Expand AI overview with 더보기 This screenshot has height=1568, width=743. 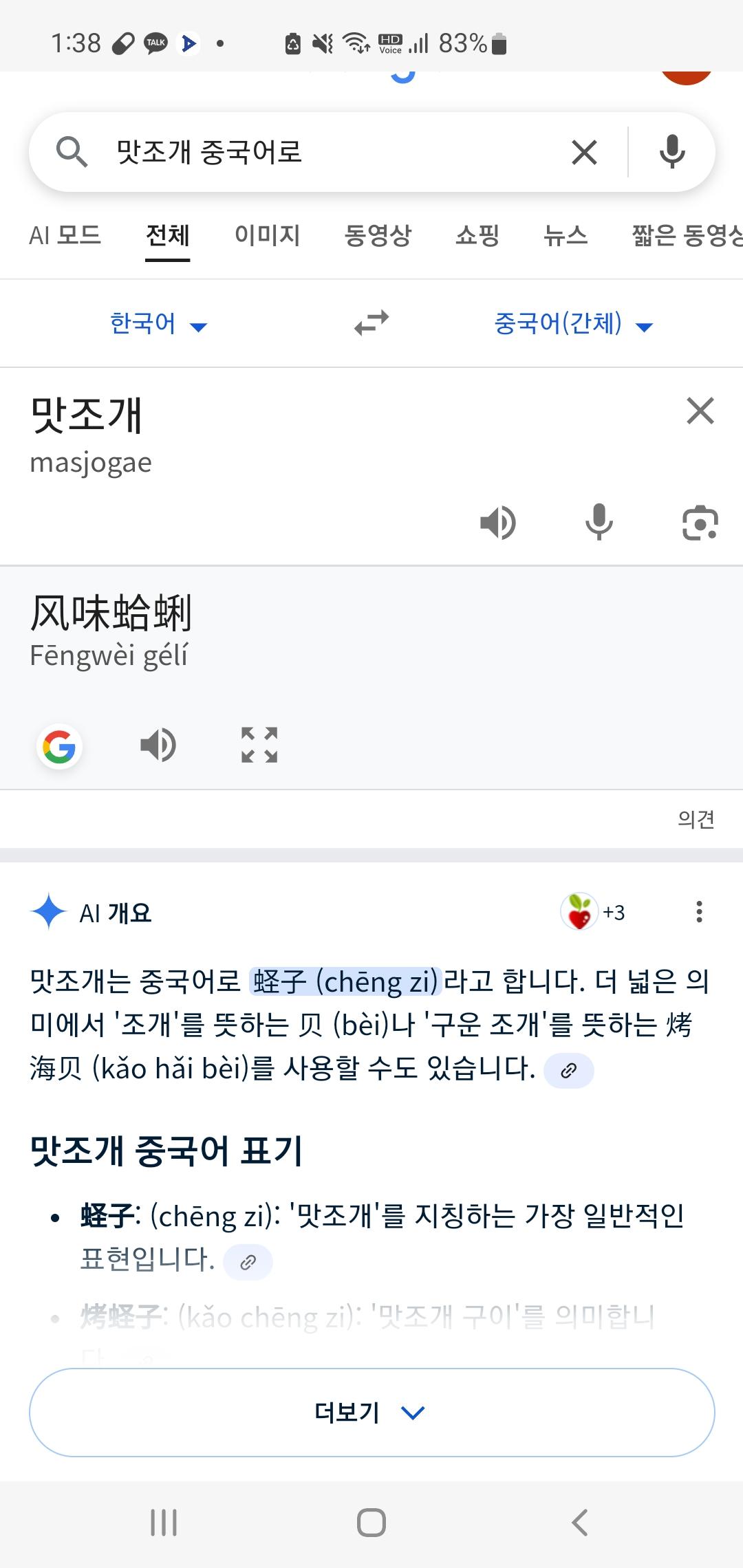(371, 1414)
